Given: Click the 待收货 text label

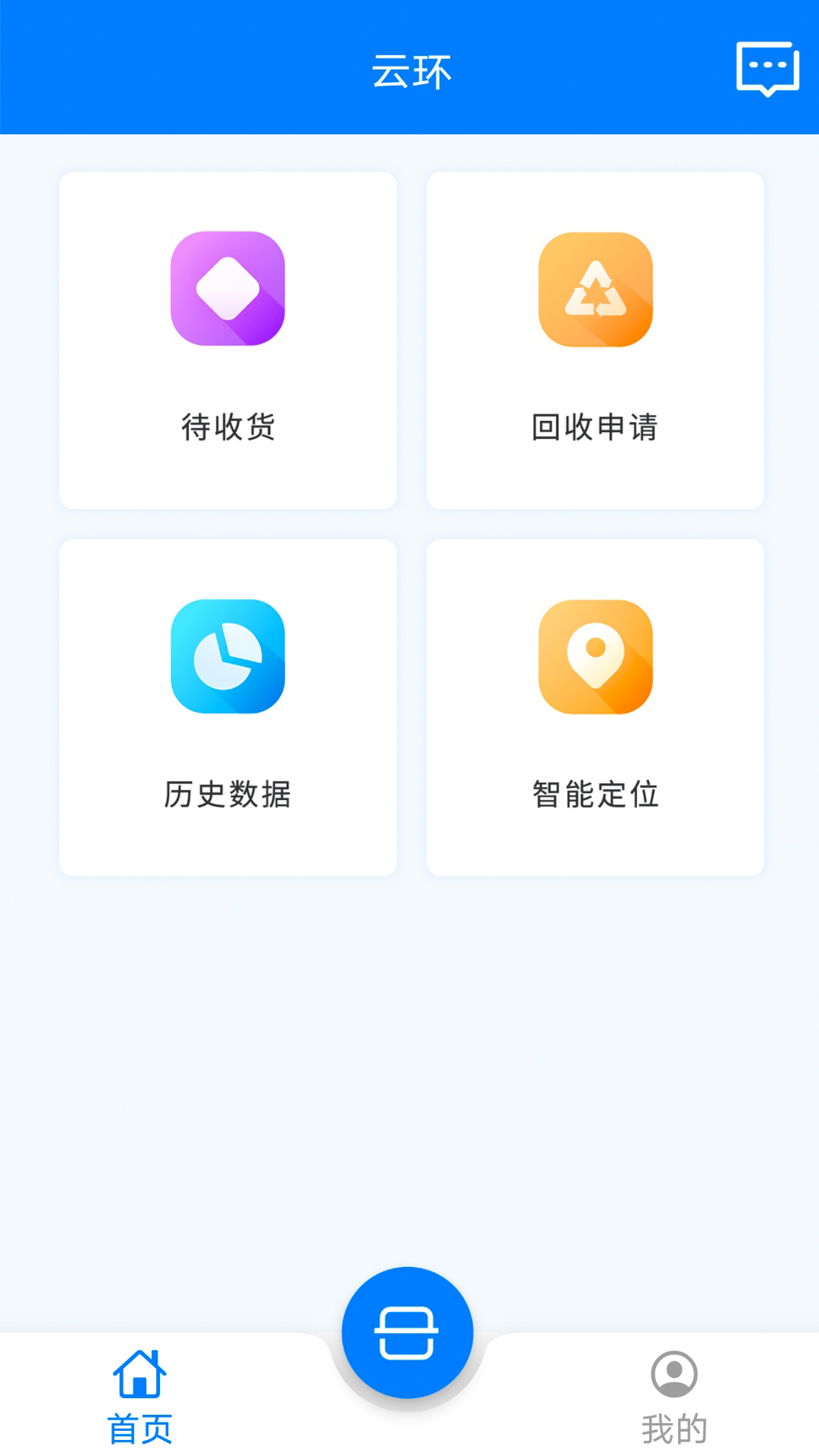Looking at the screenshot, I should click(227, 426).
